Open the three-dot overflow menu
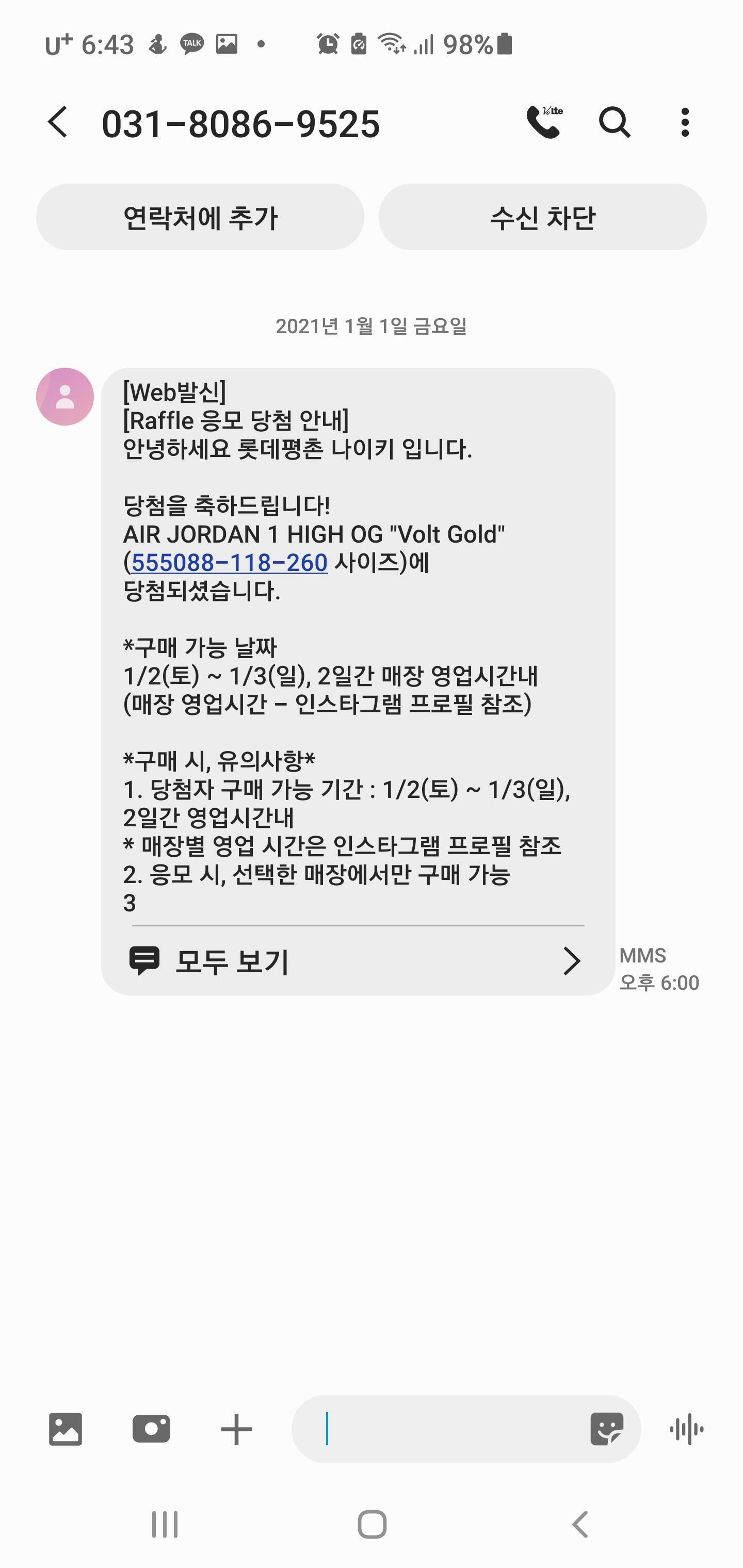This screenshot has width=743, height=1568. [685, 122]
